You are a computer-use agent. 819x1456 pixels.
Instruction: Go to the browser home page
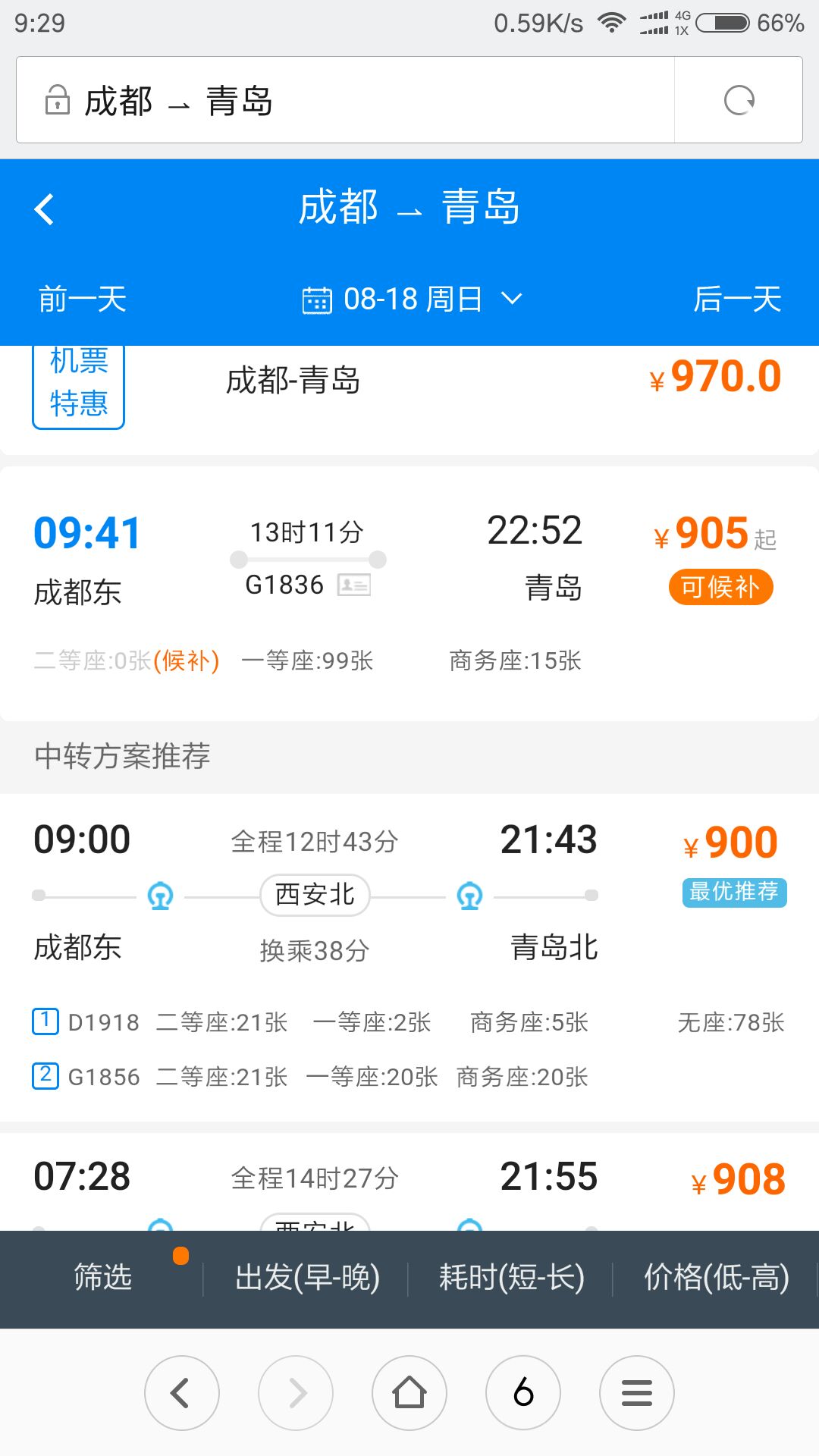(x=409, y=1393)
